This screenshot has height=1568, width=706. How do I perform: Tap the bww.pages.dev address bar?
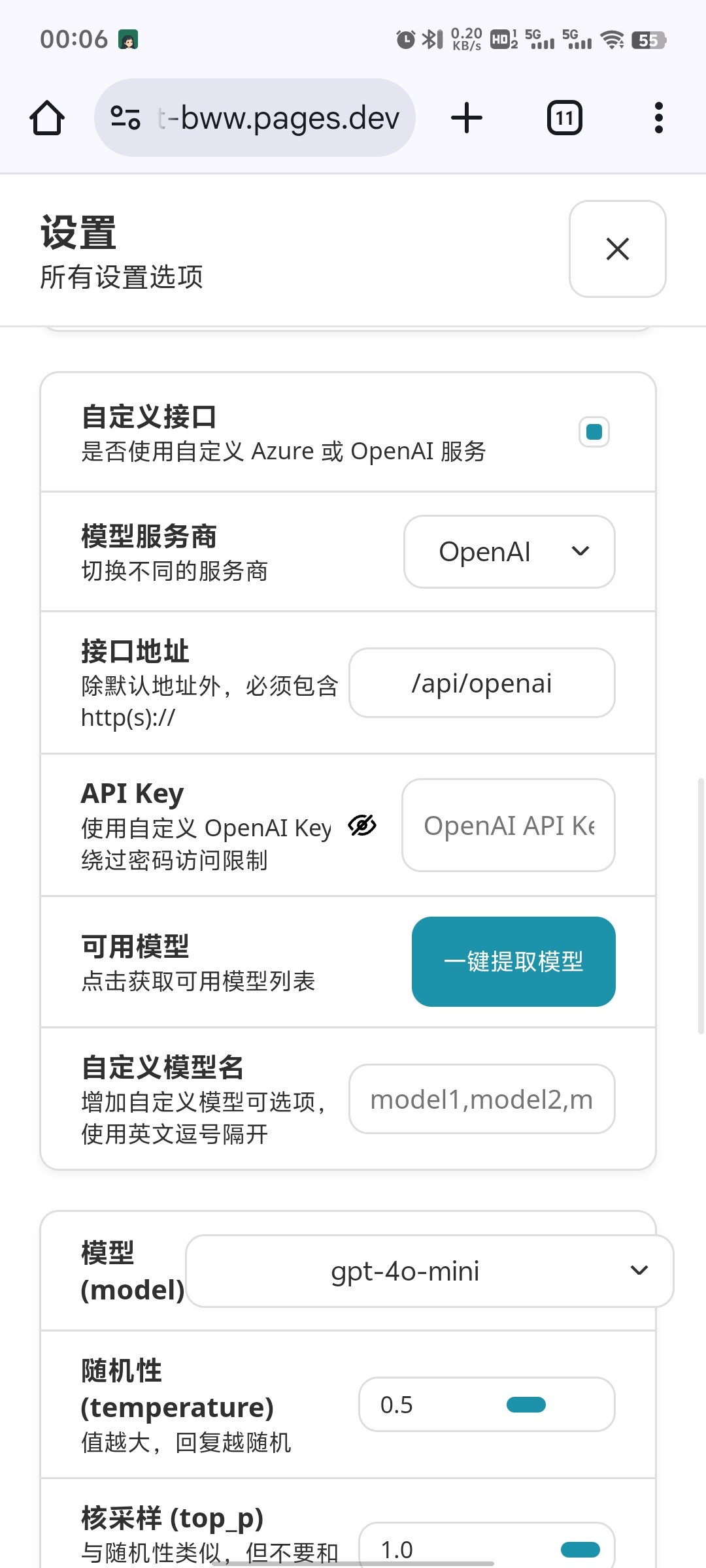(255, 118)
